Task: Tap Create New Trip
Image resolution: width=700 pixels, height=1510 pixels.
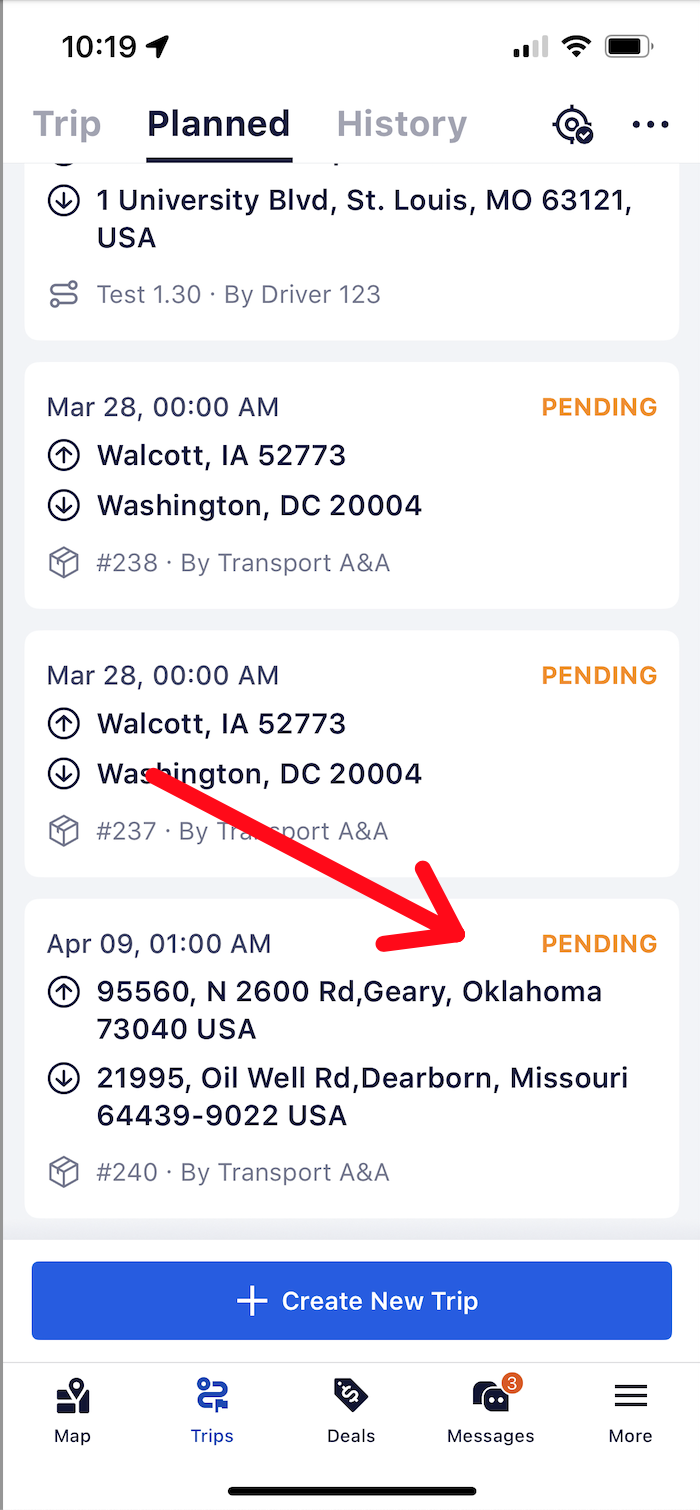Action: (351, 1300)
